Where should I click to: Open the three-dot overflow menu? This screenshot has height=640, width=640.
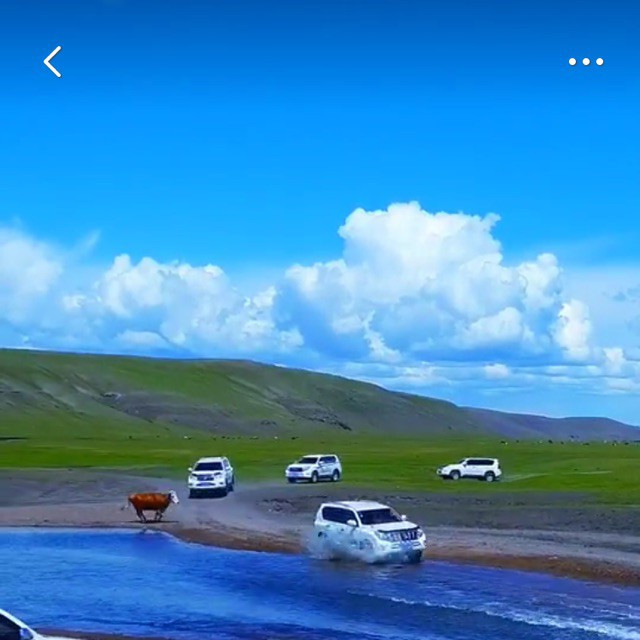click(x=586, y=62)
